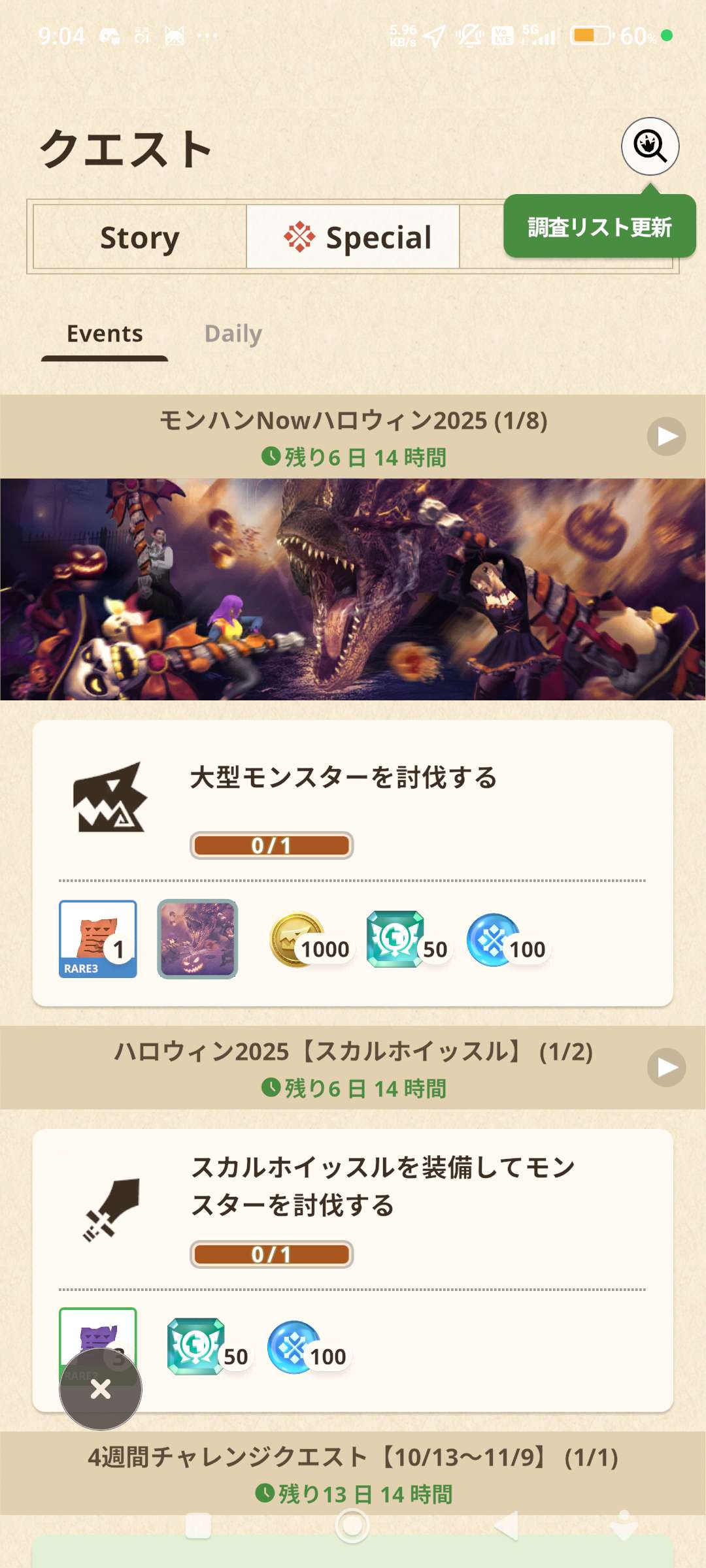Play the スカルホイッスル quest intro
This screenshot has height=1568, width=706.
pyautogui.click(x=666, y=1068)
